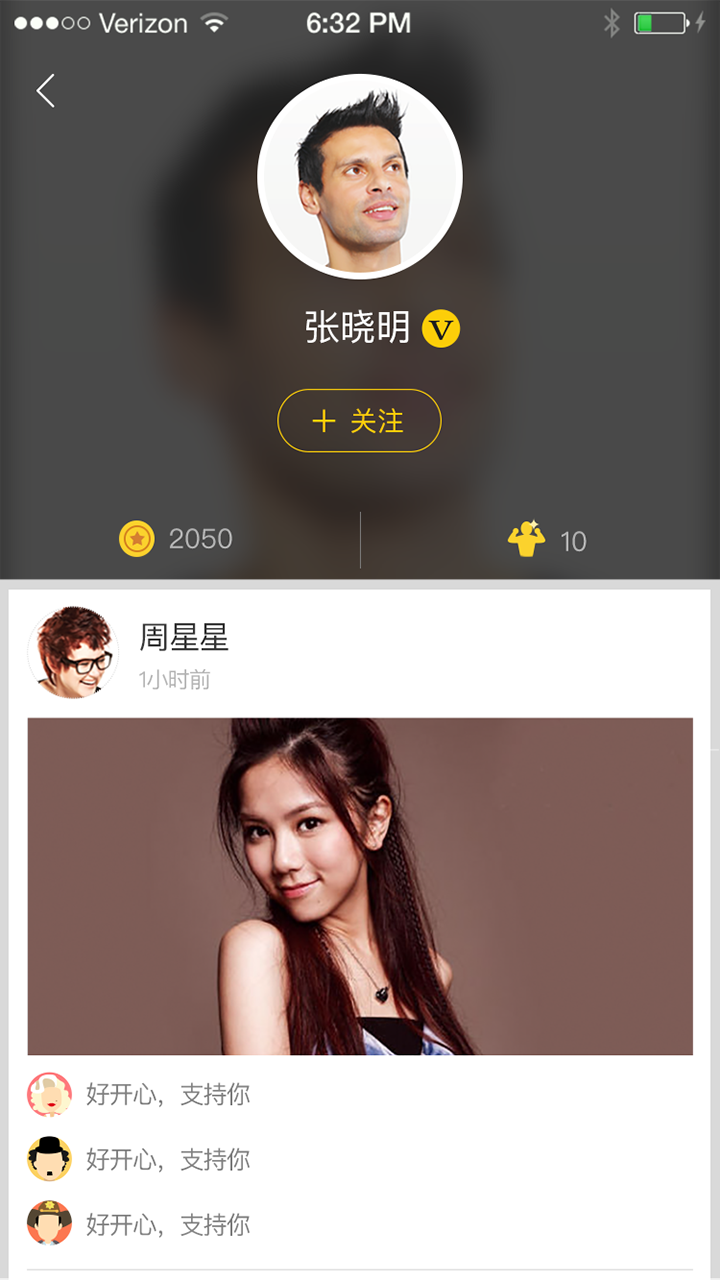Tap the username 周星星 above the post
This screenshot has height=1280, width=720.
click(183, 640)
